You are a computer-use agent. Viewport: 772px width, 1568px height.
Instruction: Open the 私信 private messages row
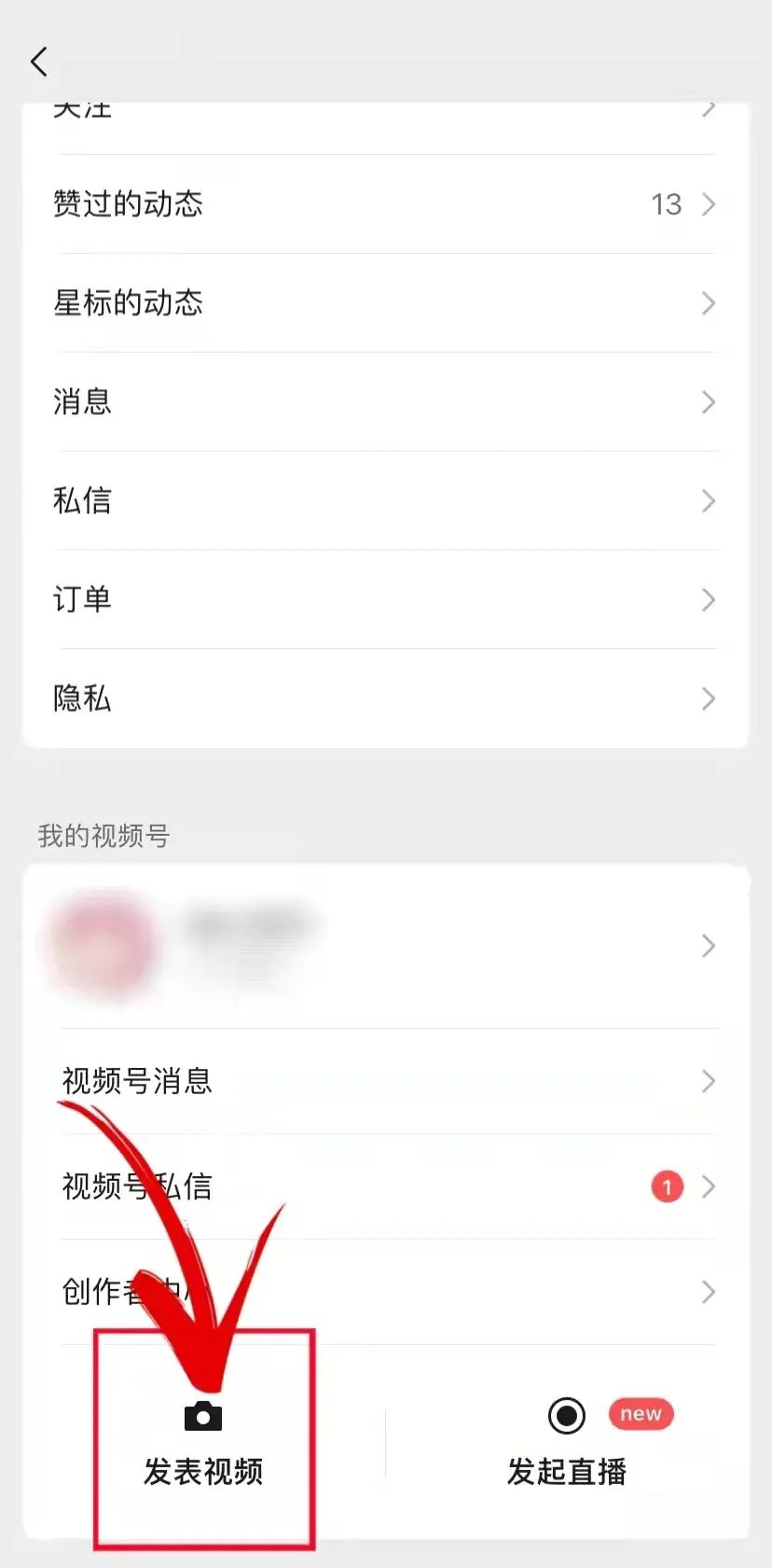click(385, 501)
